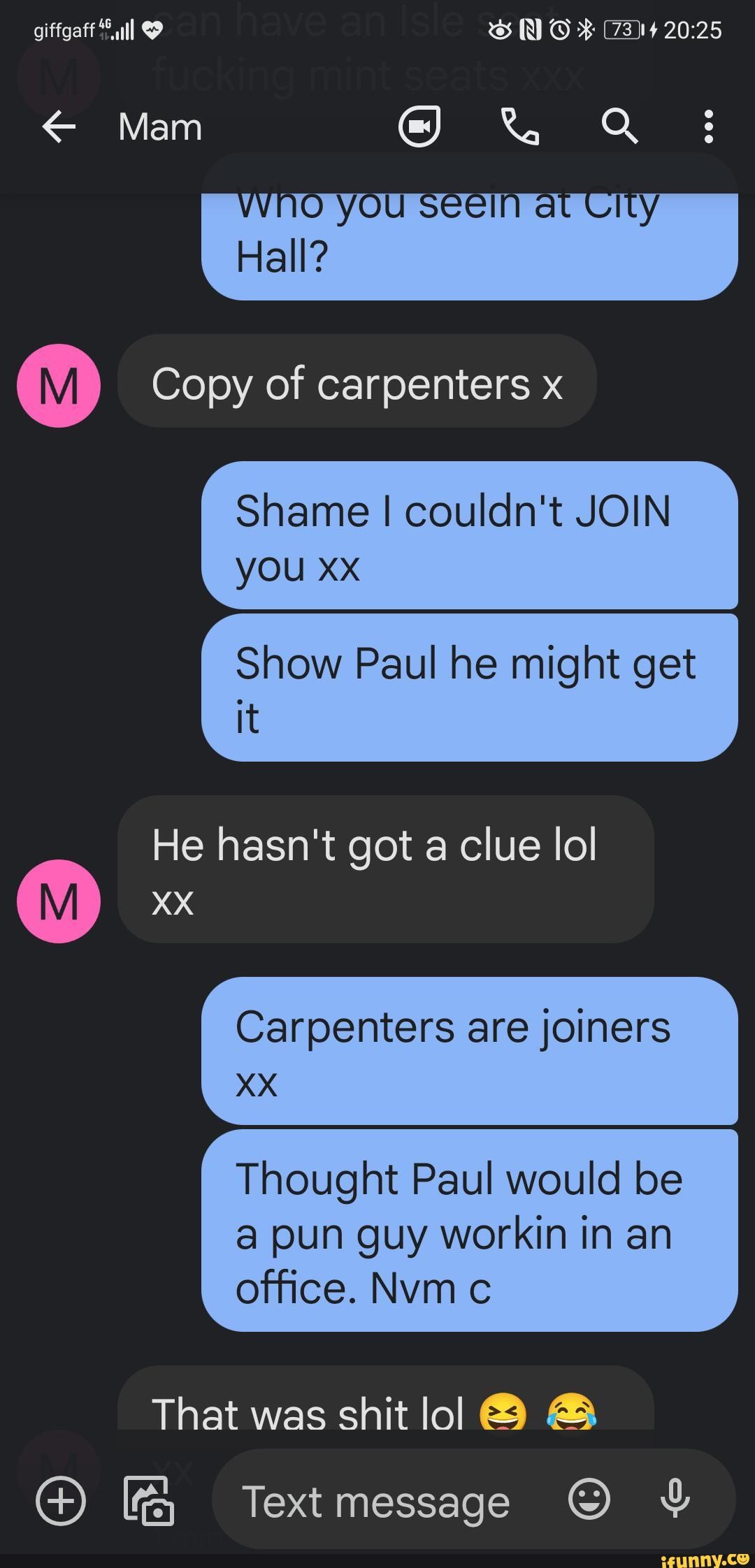
Task: Tap the phone call icon
Action: point(522,126)
